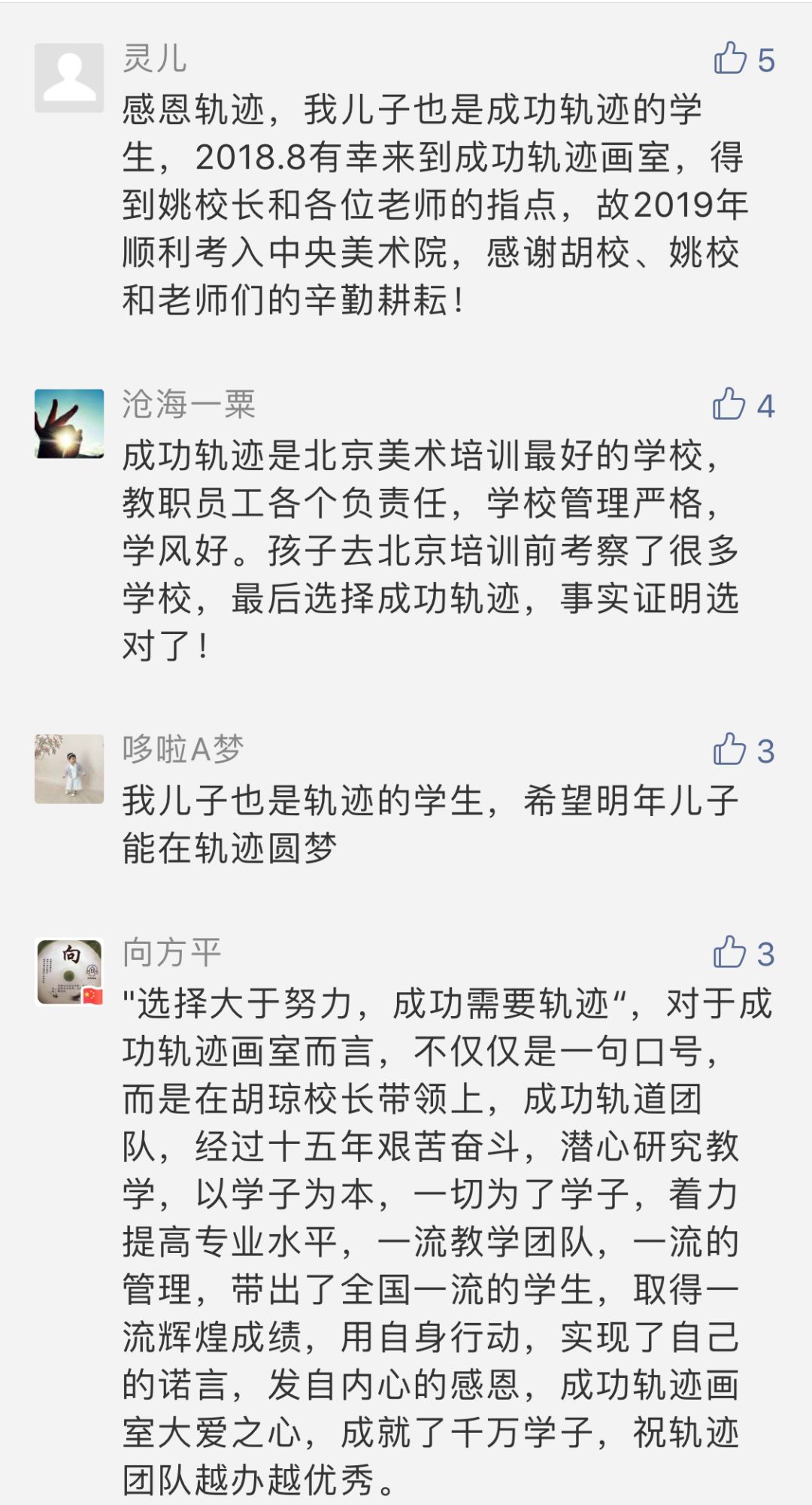Like the comment by 灵儿
This screenshot has height=1505, width=812.
click(x=730, y=59)
